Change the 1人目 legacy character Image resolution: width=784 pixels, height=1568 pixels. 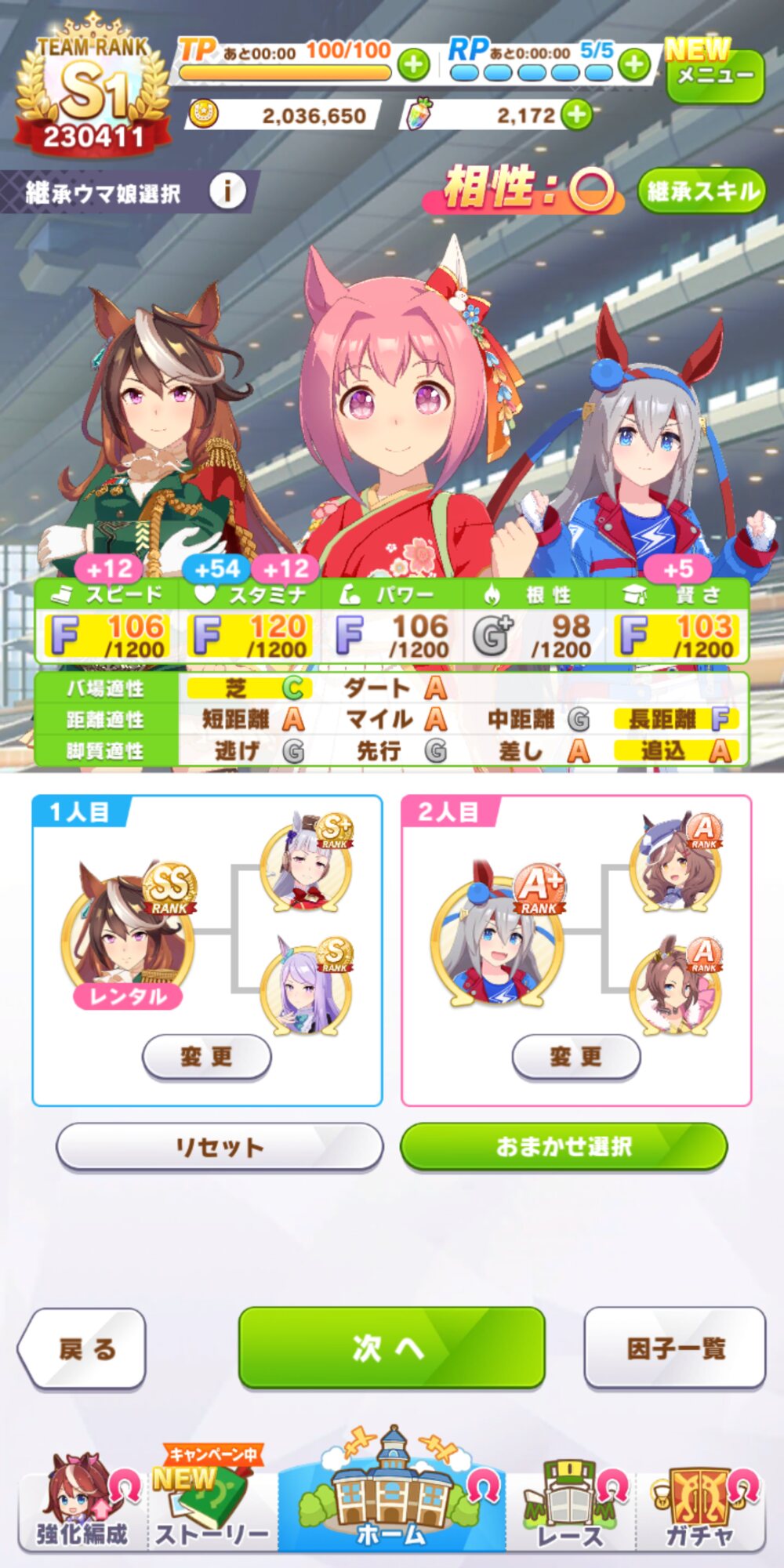(x=207, y=1057)
